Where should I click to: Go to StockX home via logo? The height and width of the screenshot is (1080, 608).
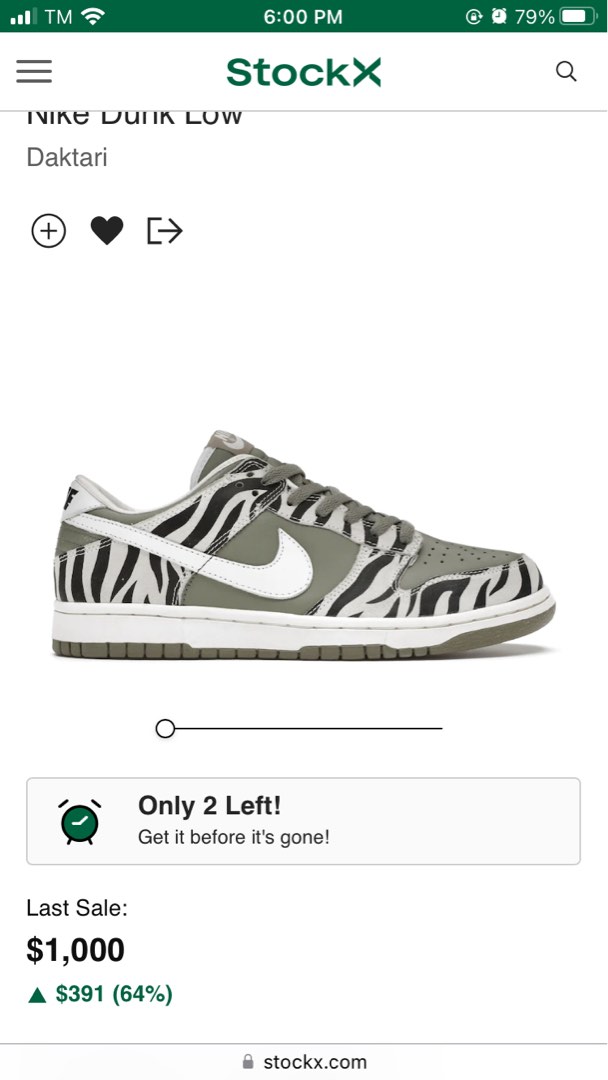[303, 72]
